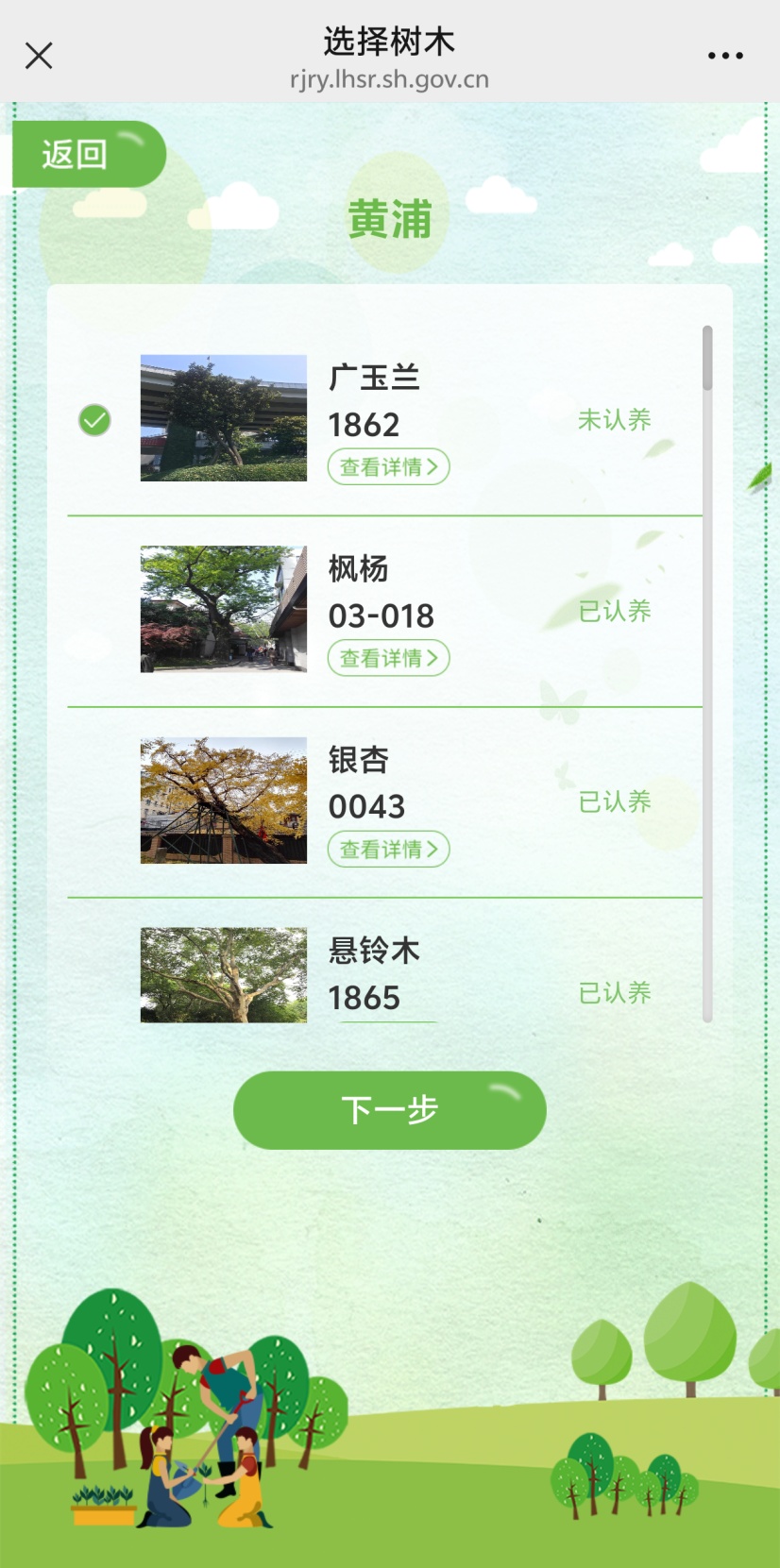The width and height of the screenshot is (780, 1568).
Task: Select the 枫杨 03-018 tree row
Action: coord(94,611)
